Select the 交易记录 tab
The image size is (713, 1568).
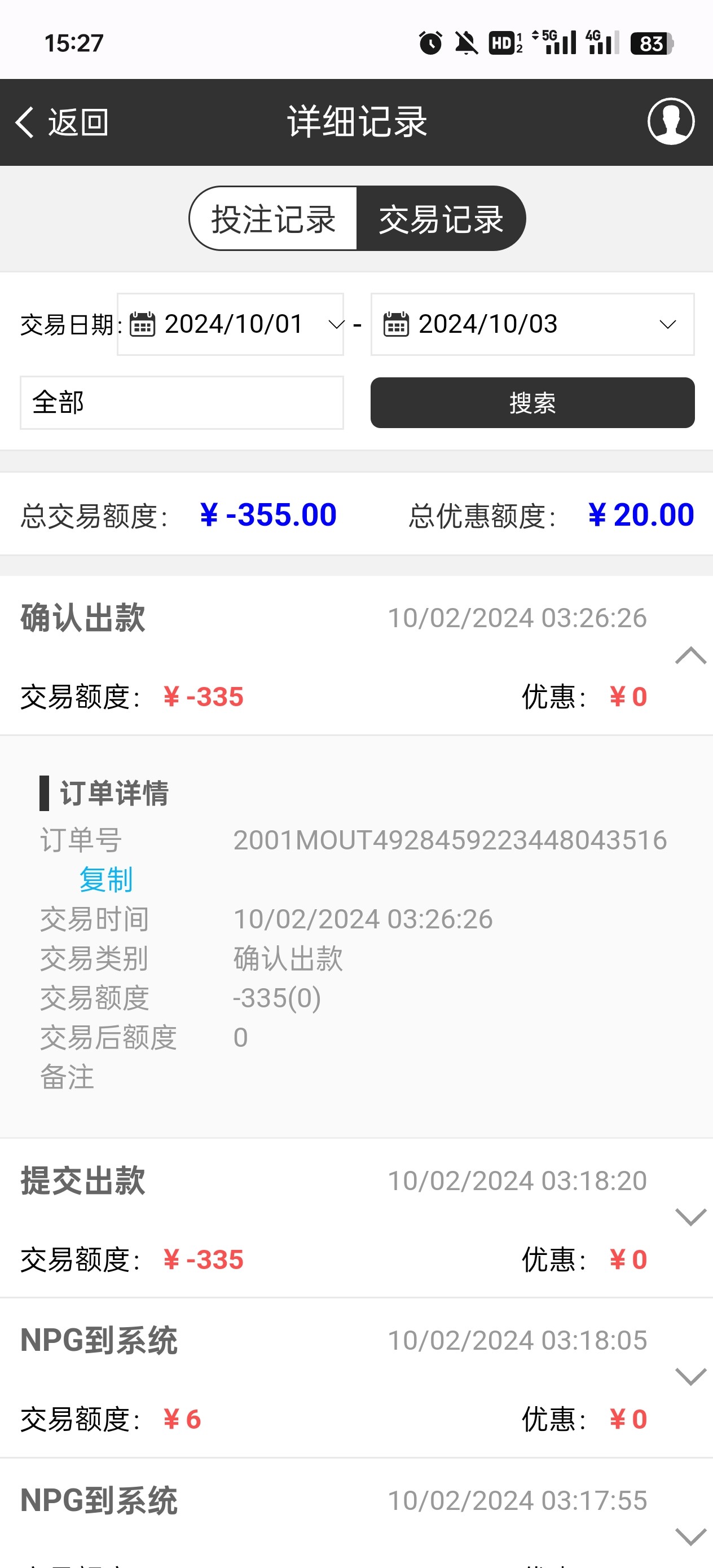point(441,219)
